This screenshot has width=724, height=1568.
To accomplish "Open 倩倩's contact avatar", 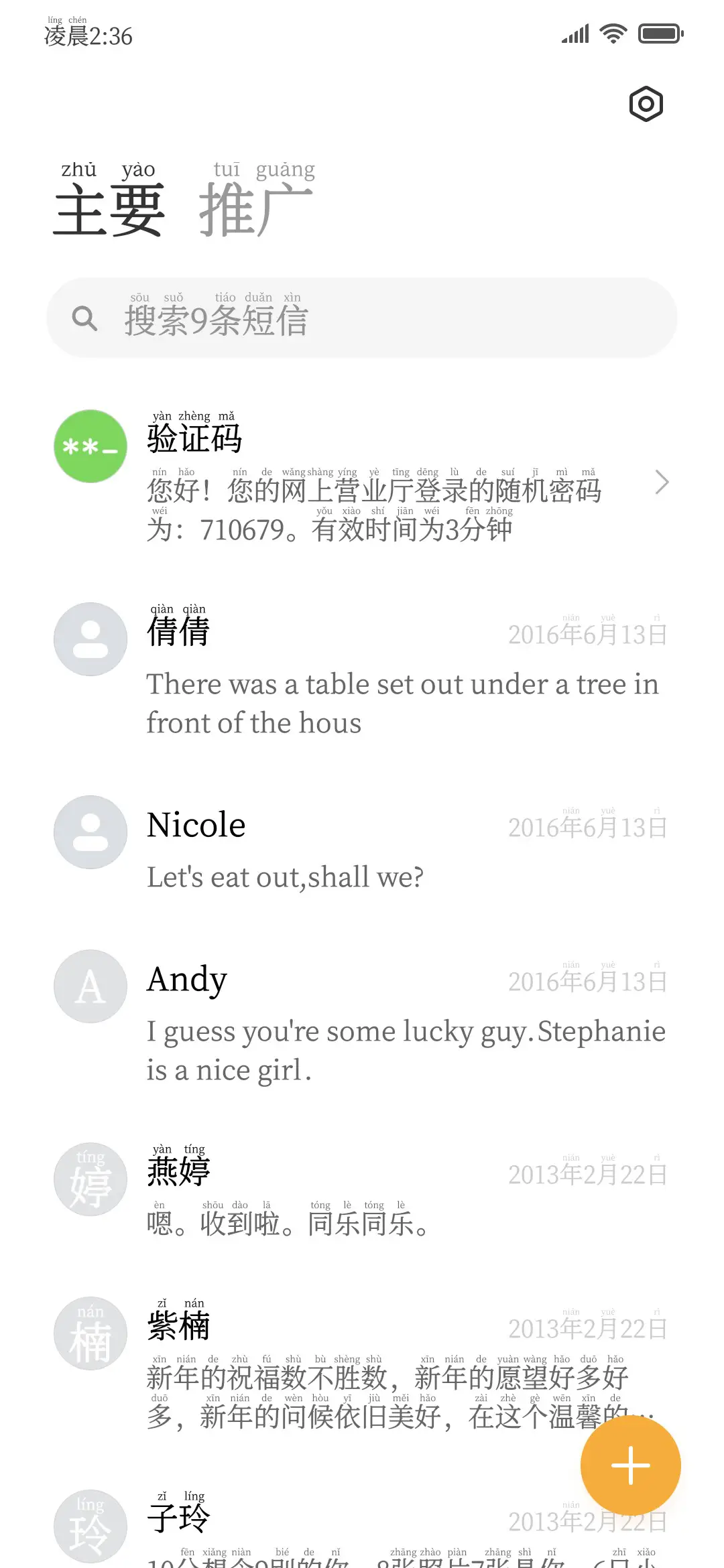I will pos(89,639).
